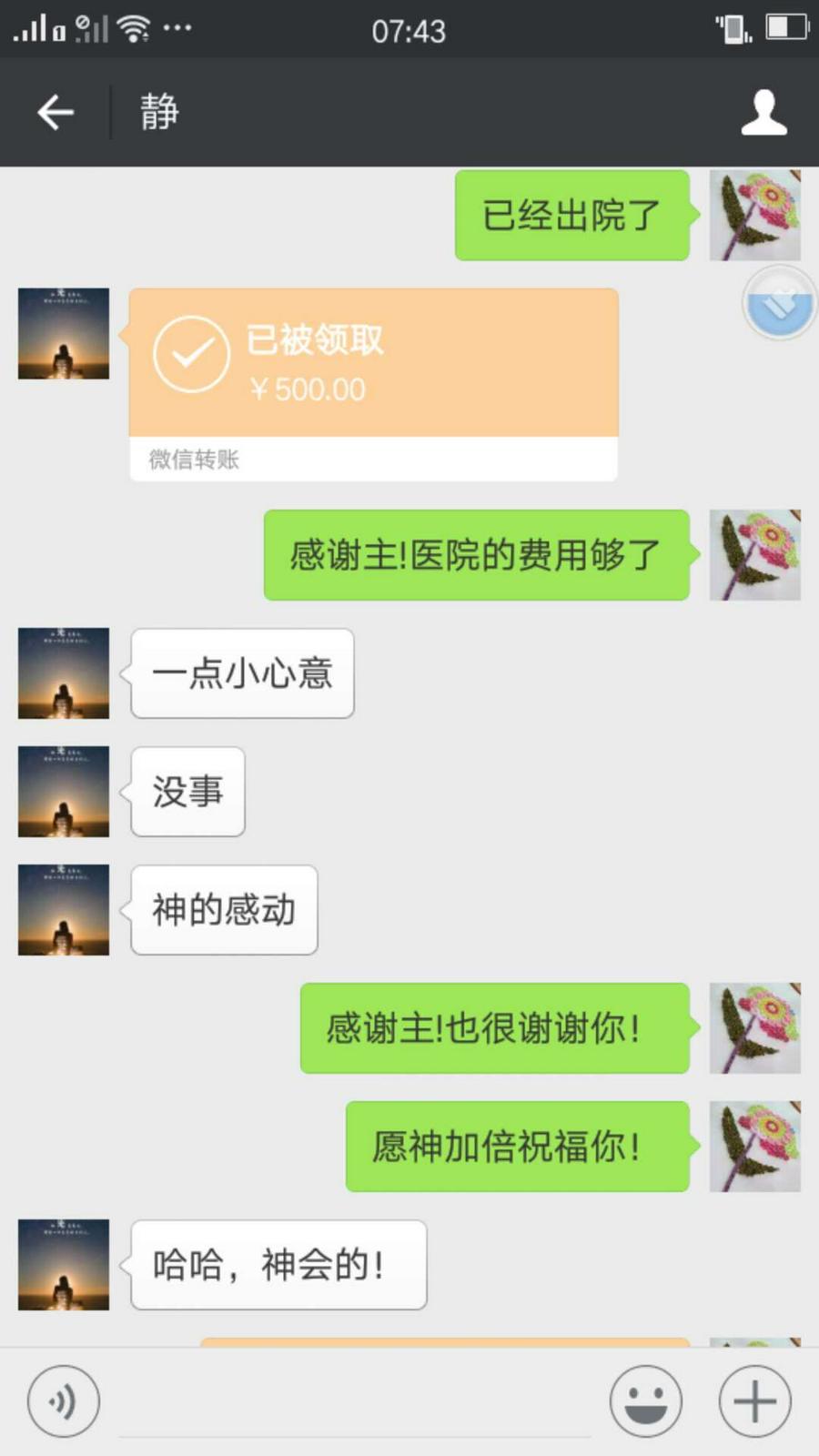Image resolution: width=819 pixels, height=1456 pixels.
Task: Open the emoji picker
Action: pyautogui.click(x=645, y=1401)
